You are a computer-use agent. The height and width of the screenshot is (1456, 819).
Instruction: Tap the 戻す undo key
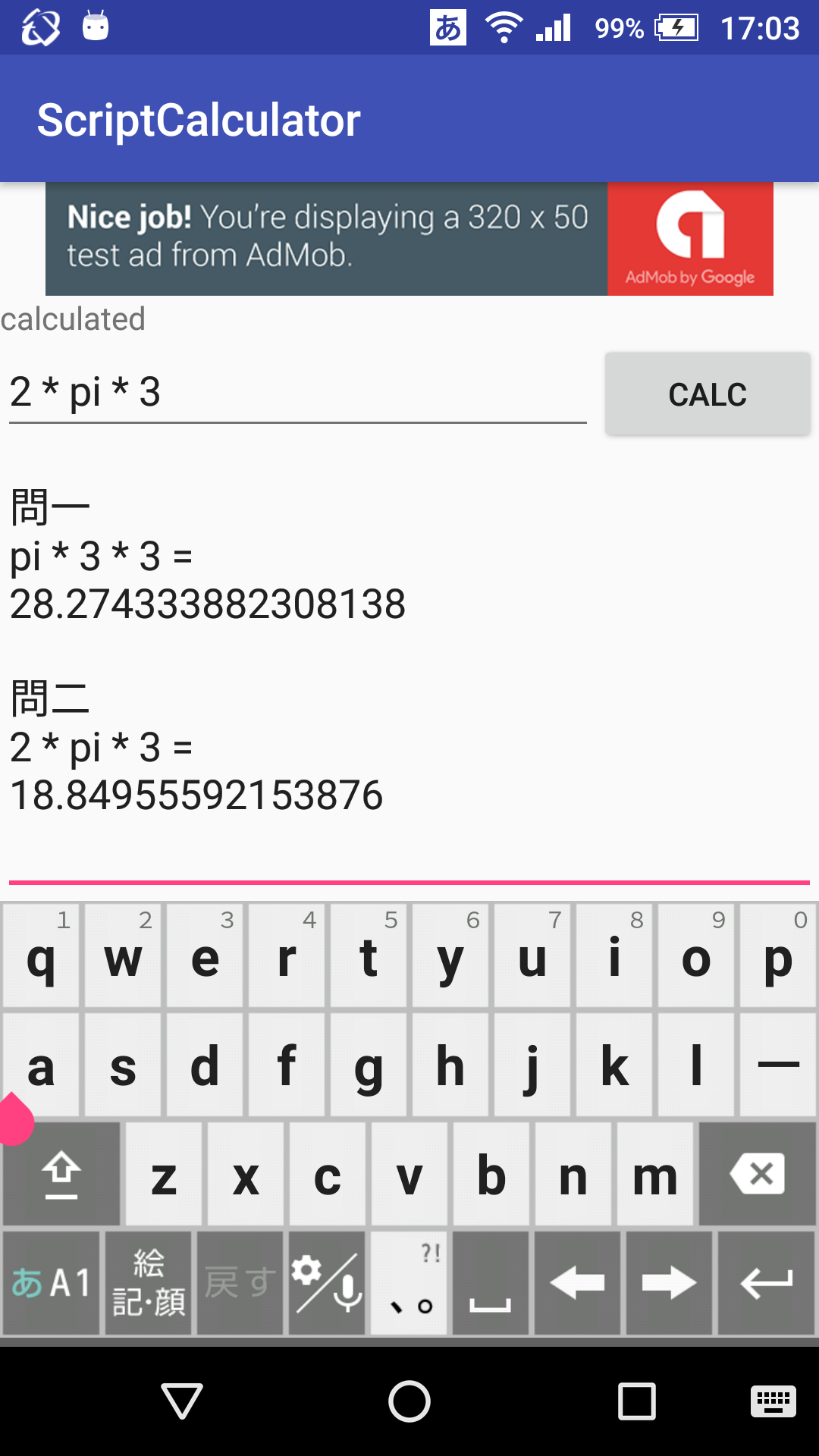click(238, 1282)
